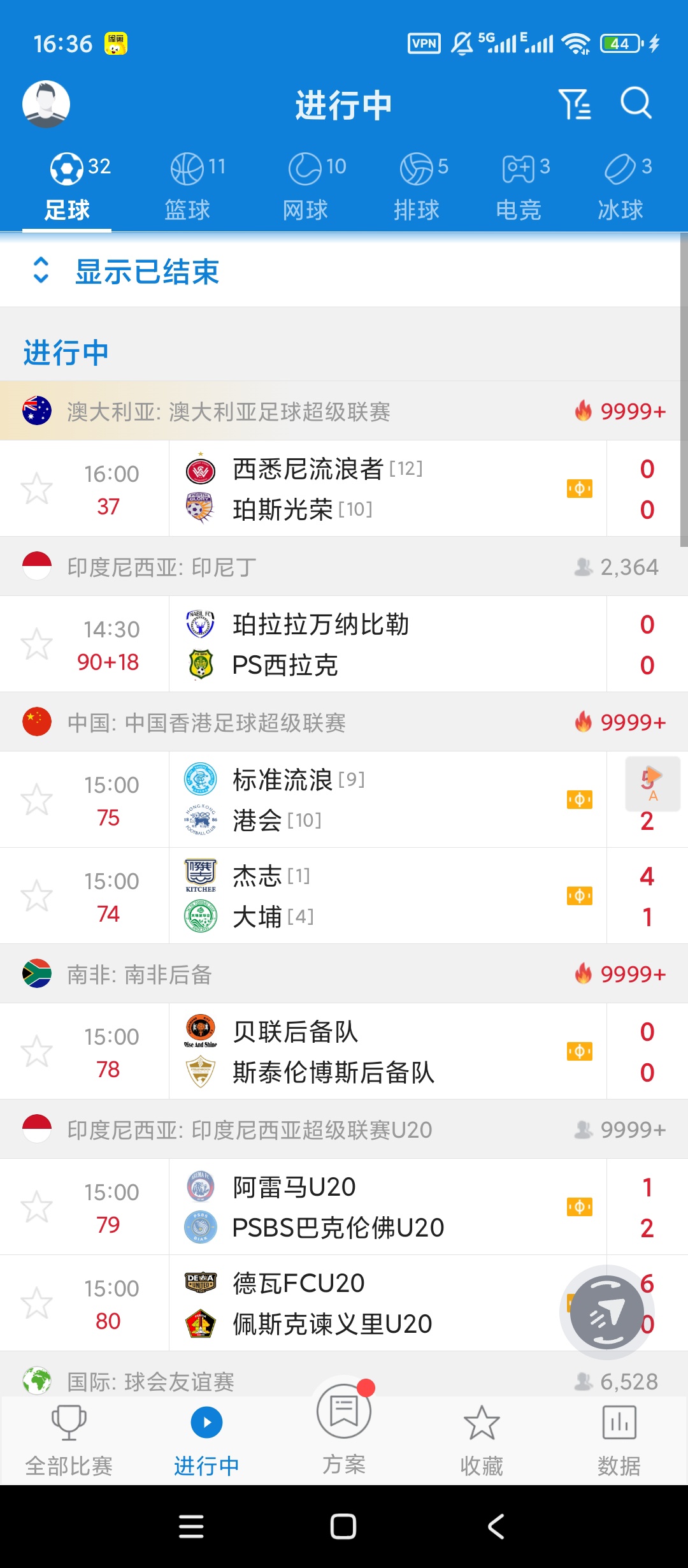Screen dimensions: 688x1568
Task: Favorite the 杰志 vs 大埔 match
Action: coord(38,895)
